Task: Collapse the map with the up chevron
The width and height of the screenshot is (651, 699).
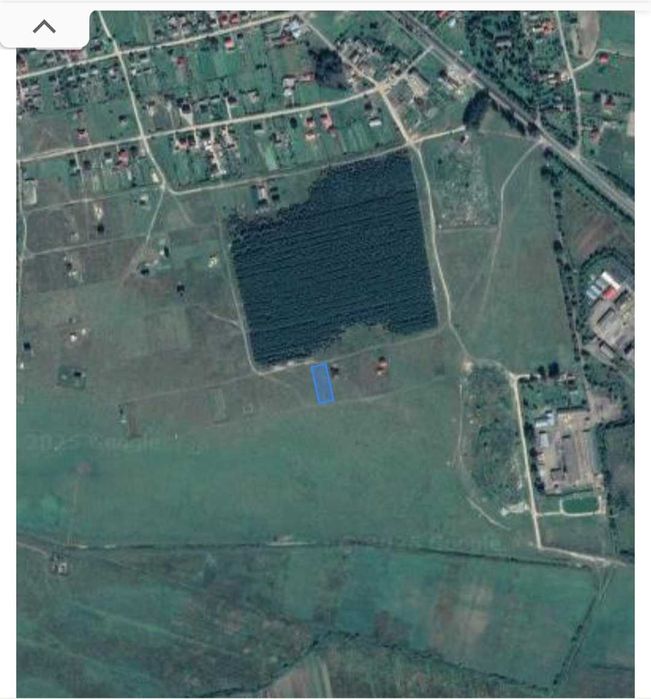Action: point(44,27)
